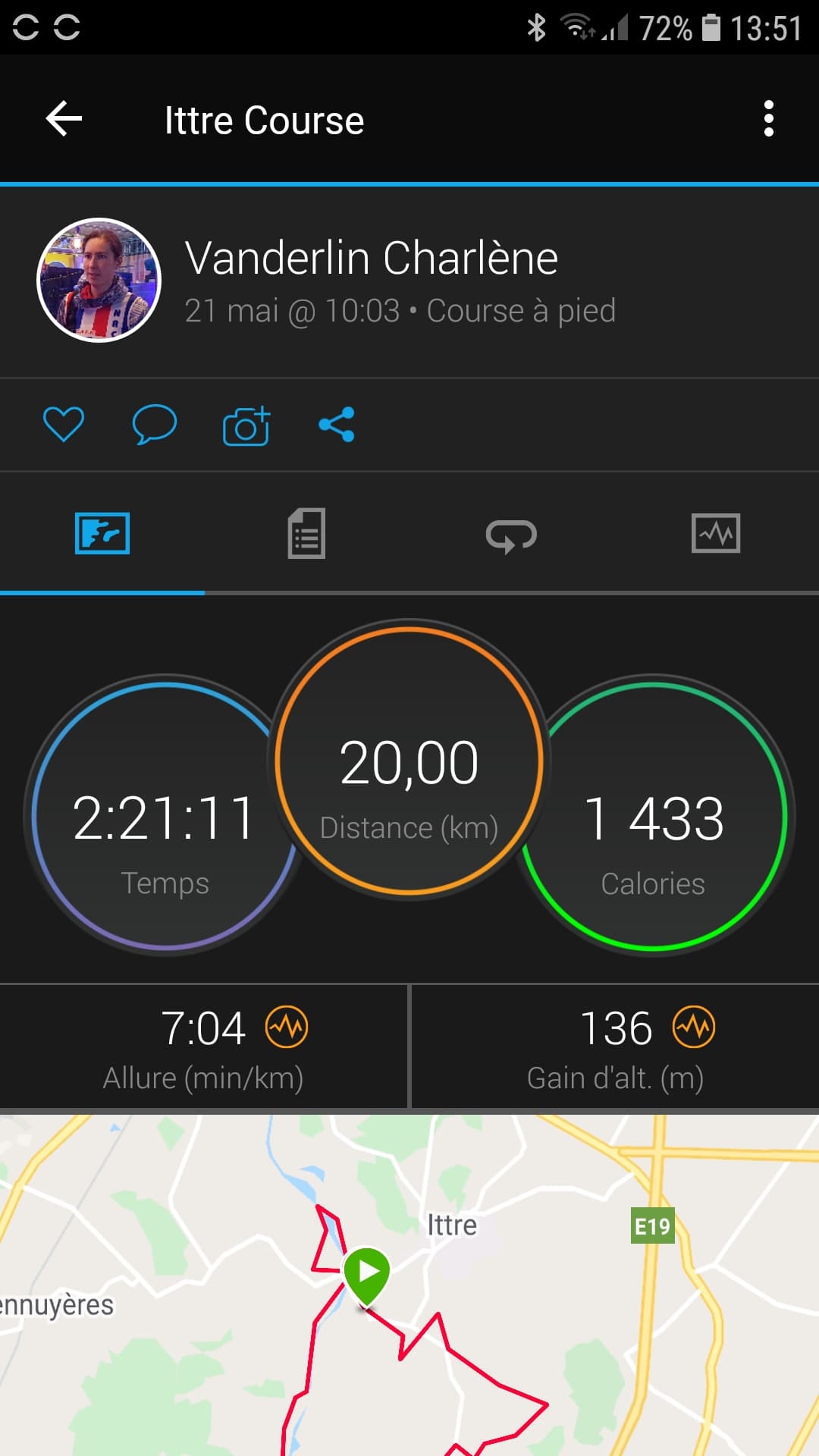Select the overview map tab
Screen dimensions: 819x1456
102,534
